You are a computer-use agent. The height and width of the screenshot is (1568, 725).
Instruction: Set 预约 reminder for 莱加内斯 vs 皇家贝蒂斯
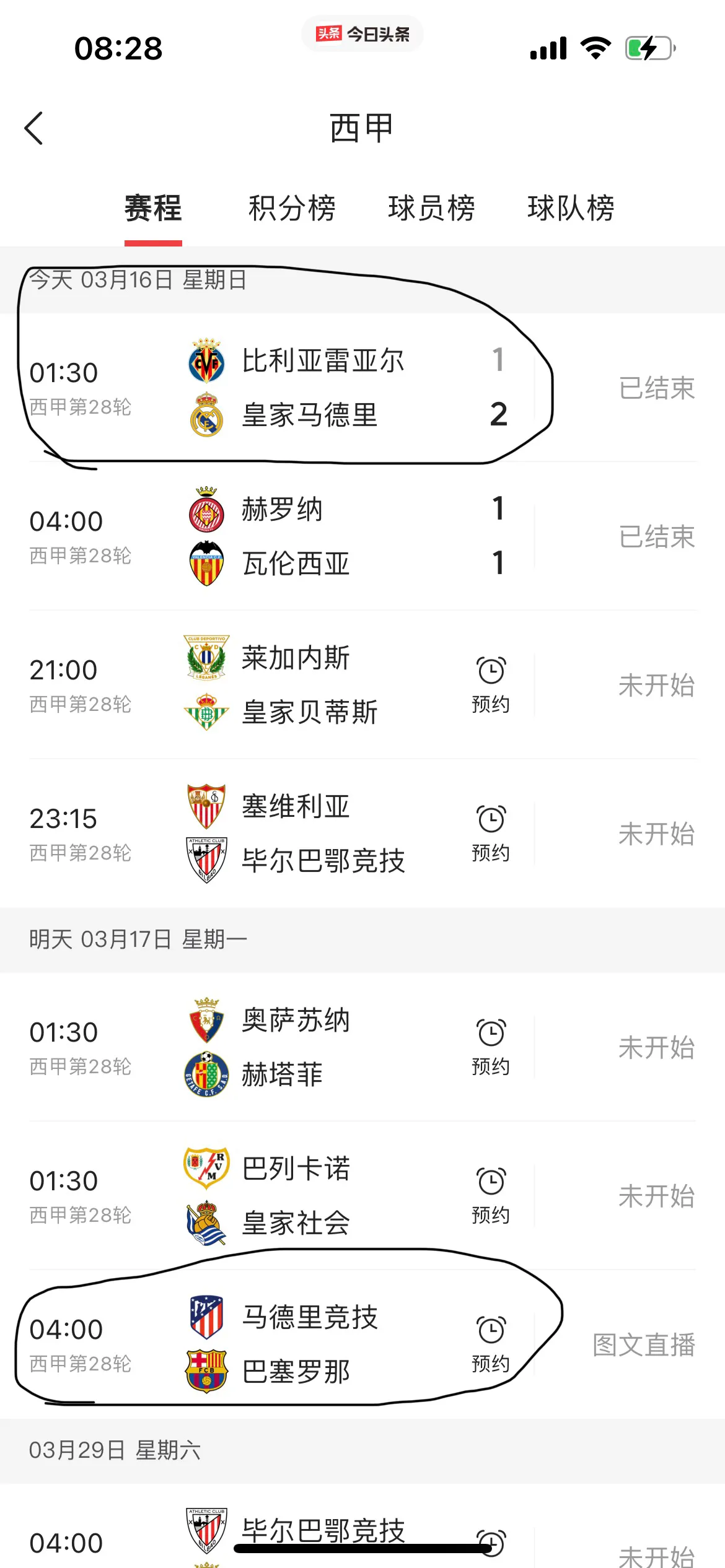(x=491, y=685)
